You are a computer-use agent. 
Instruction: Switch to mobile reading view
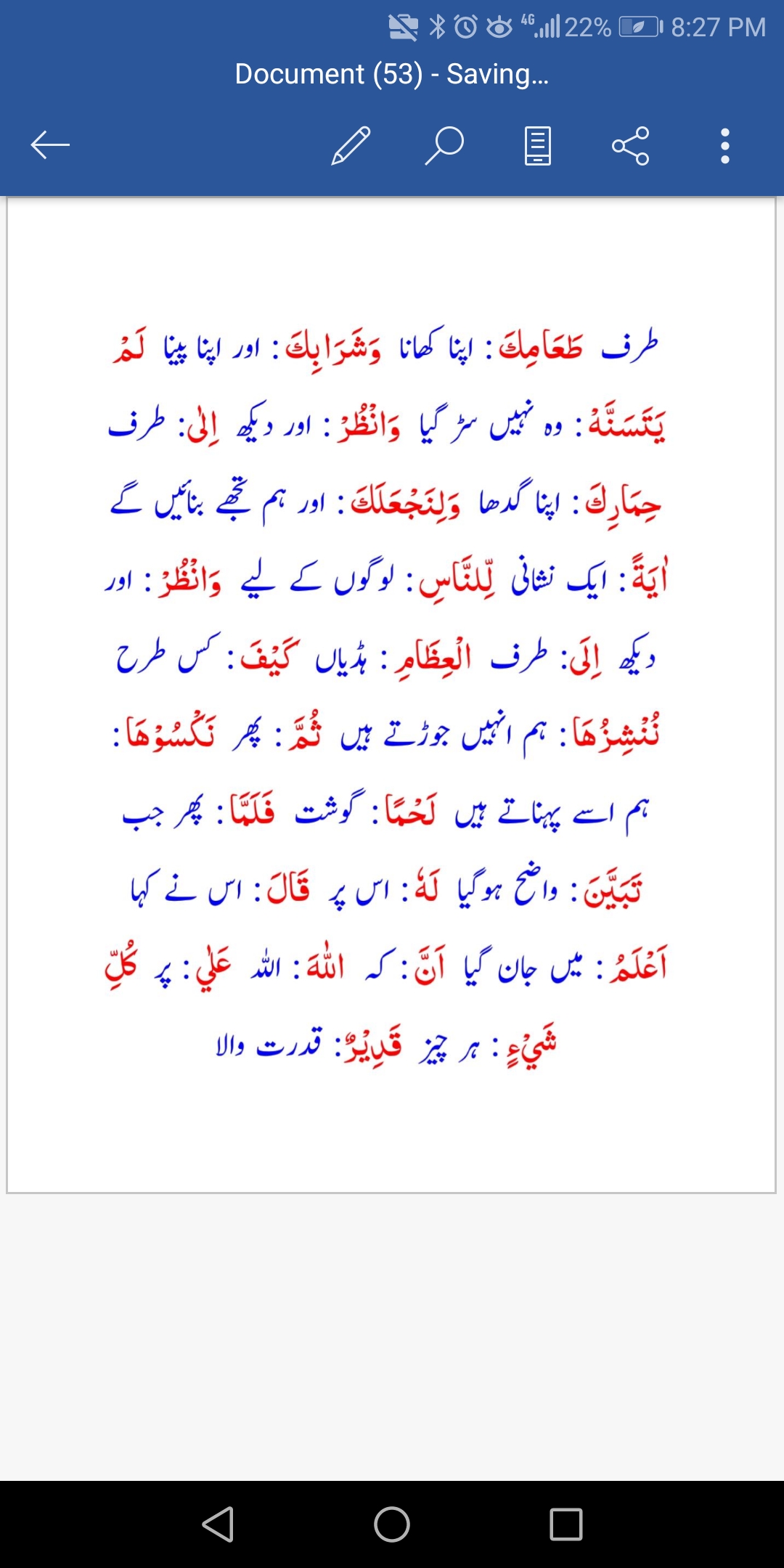[537, 145]
